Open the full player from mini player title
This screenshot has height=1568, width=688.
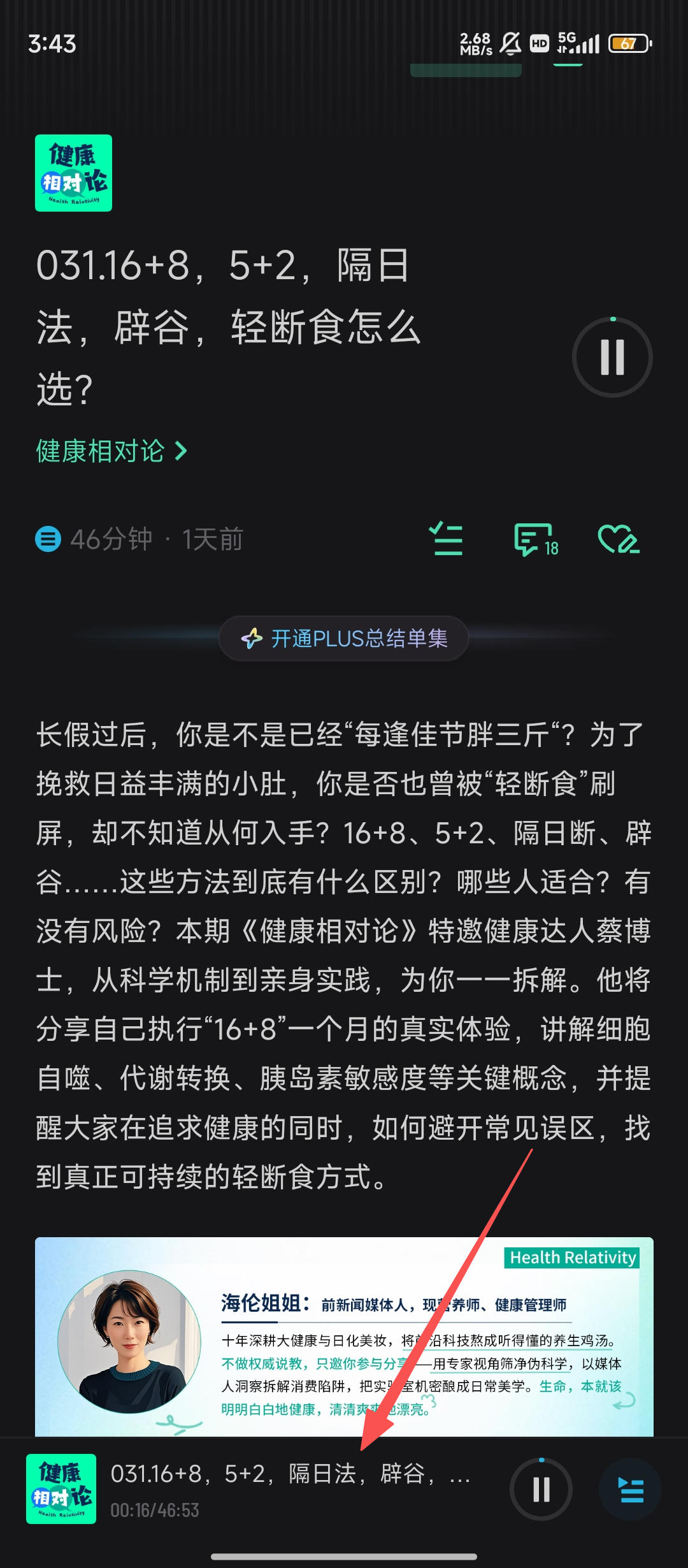point(290,1474)
